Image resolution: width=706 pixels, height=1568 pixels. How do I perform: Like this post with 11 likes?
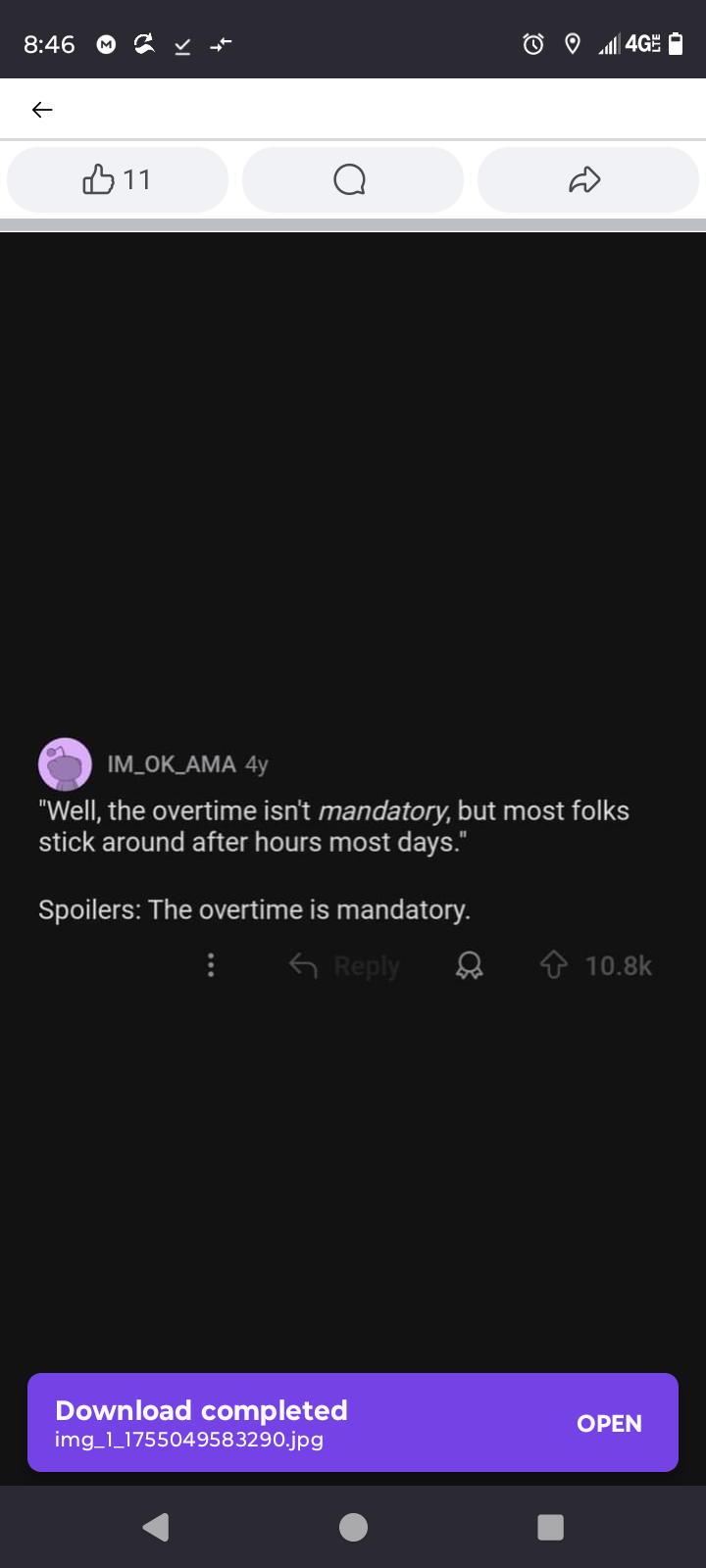click(x=118, y=180)
